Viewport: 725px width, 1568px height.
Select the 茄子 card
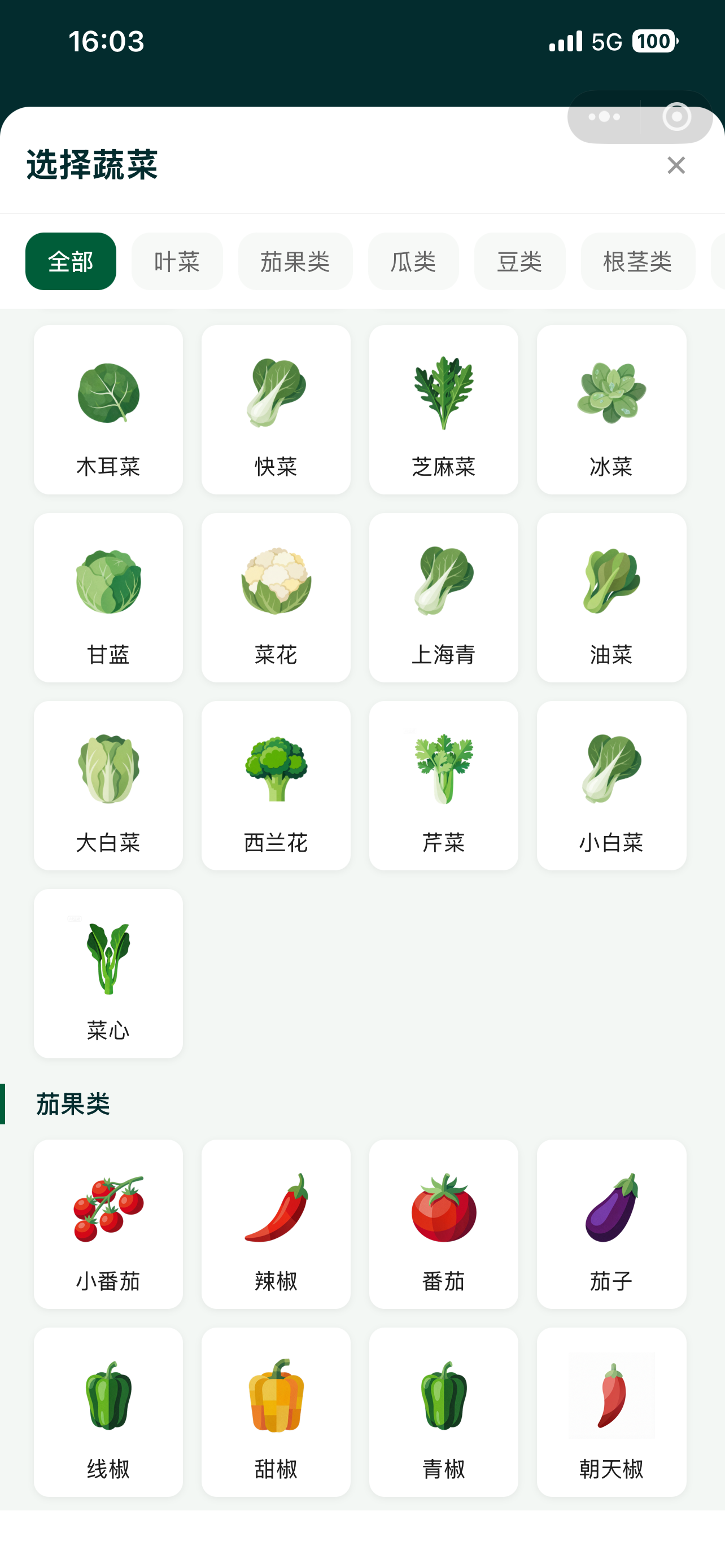pyautogui.click(x=611, y=1224)
